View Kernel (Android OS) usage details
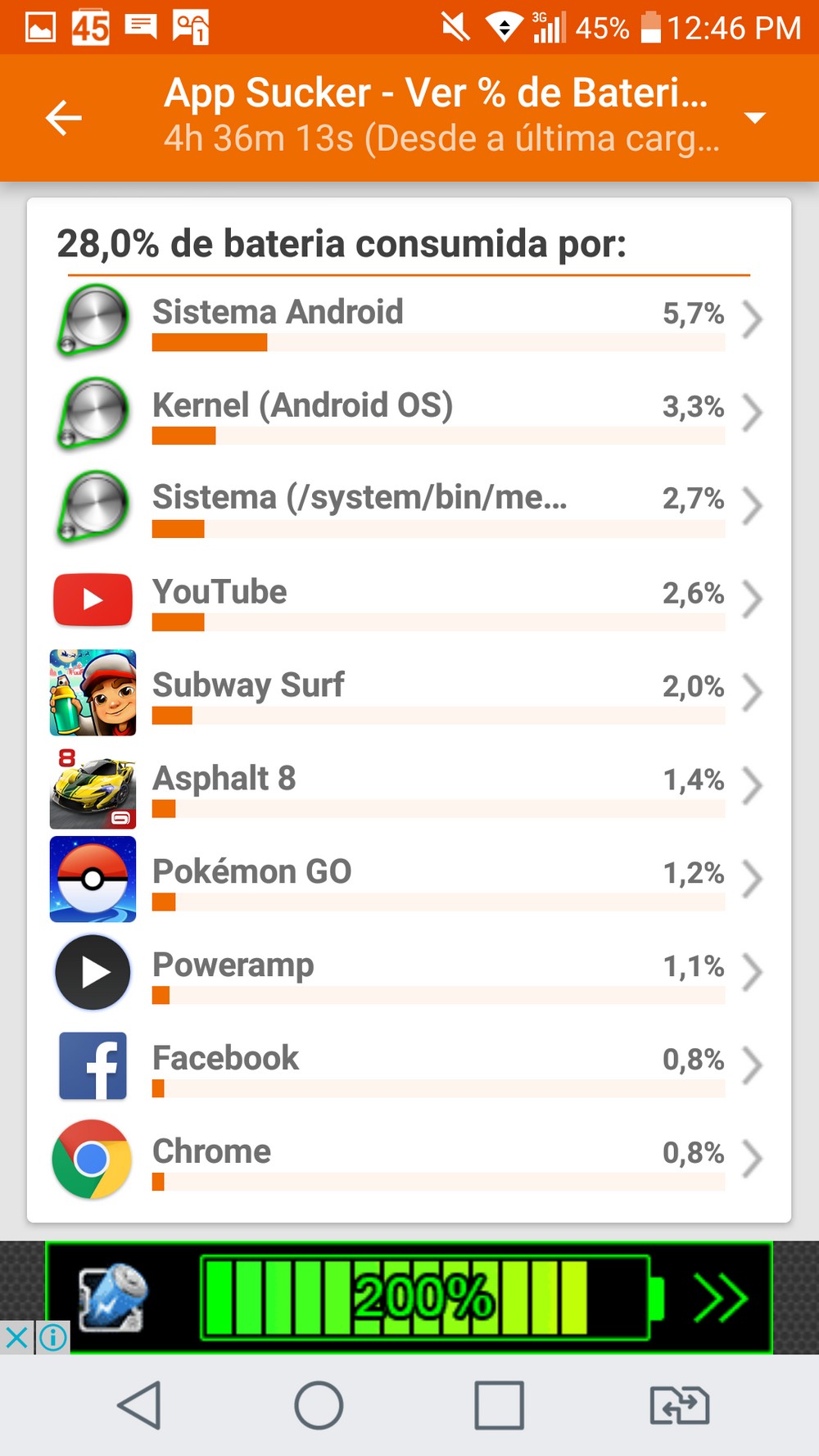 (x=409, y=413)
